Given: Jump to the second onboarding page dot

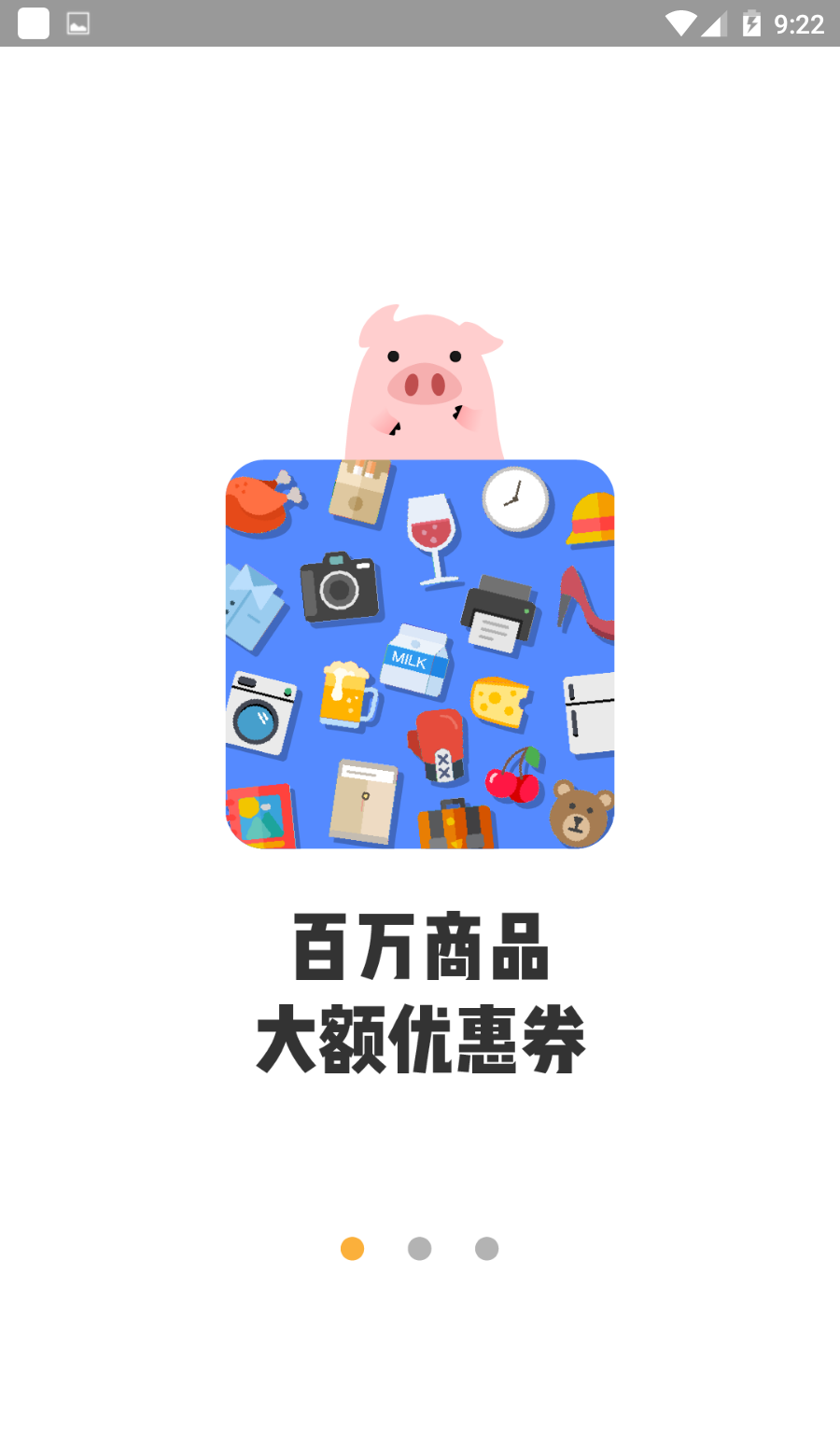Looking at the screenshot, I should click(419, 1249).
